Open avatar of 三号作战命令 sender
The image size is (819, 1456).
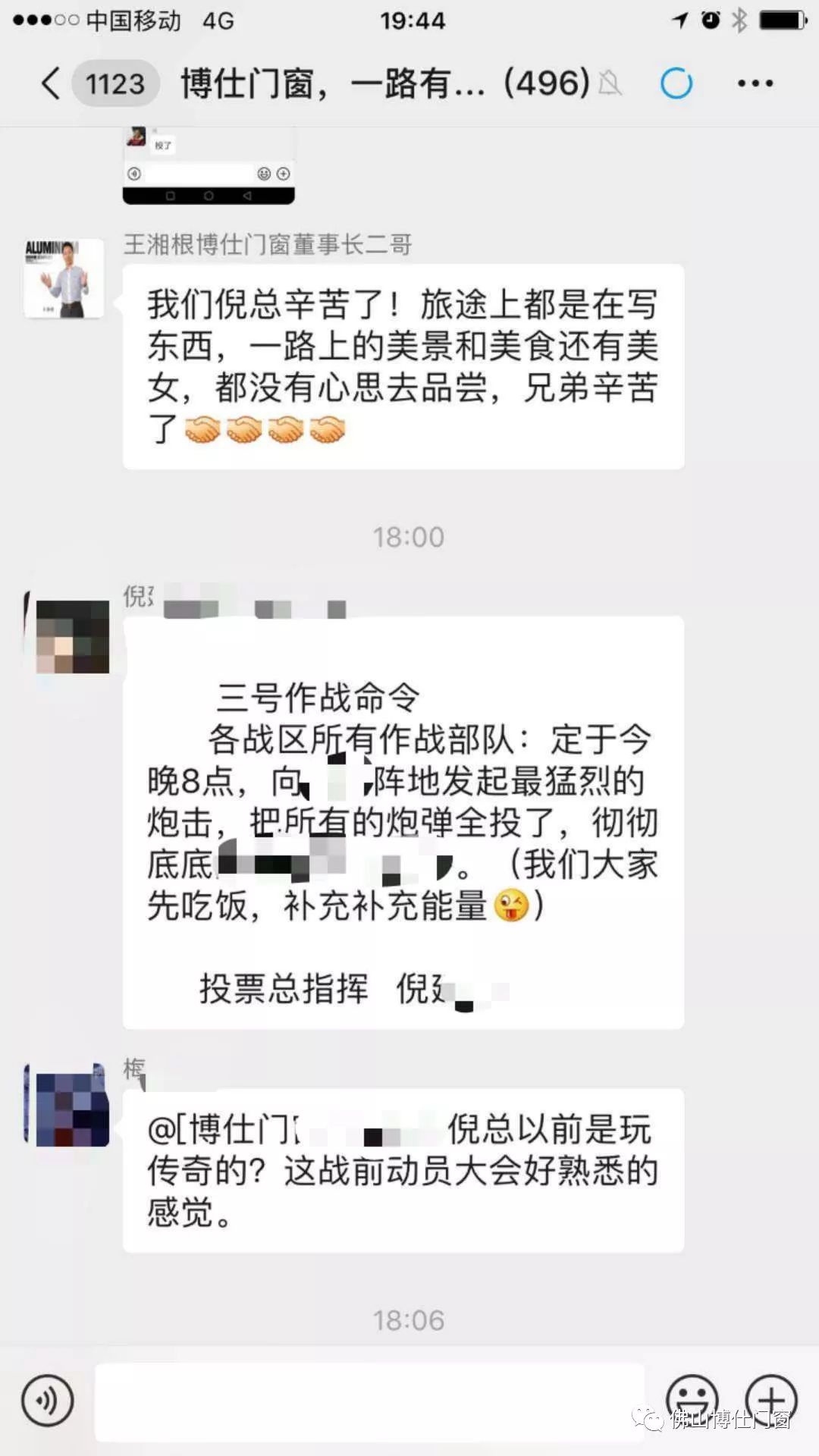coord(72,636)
